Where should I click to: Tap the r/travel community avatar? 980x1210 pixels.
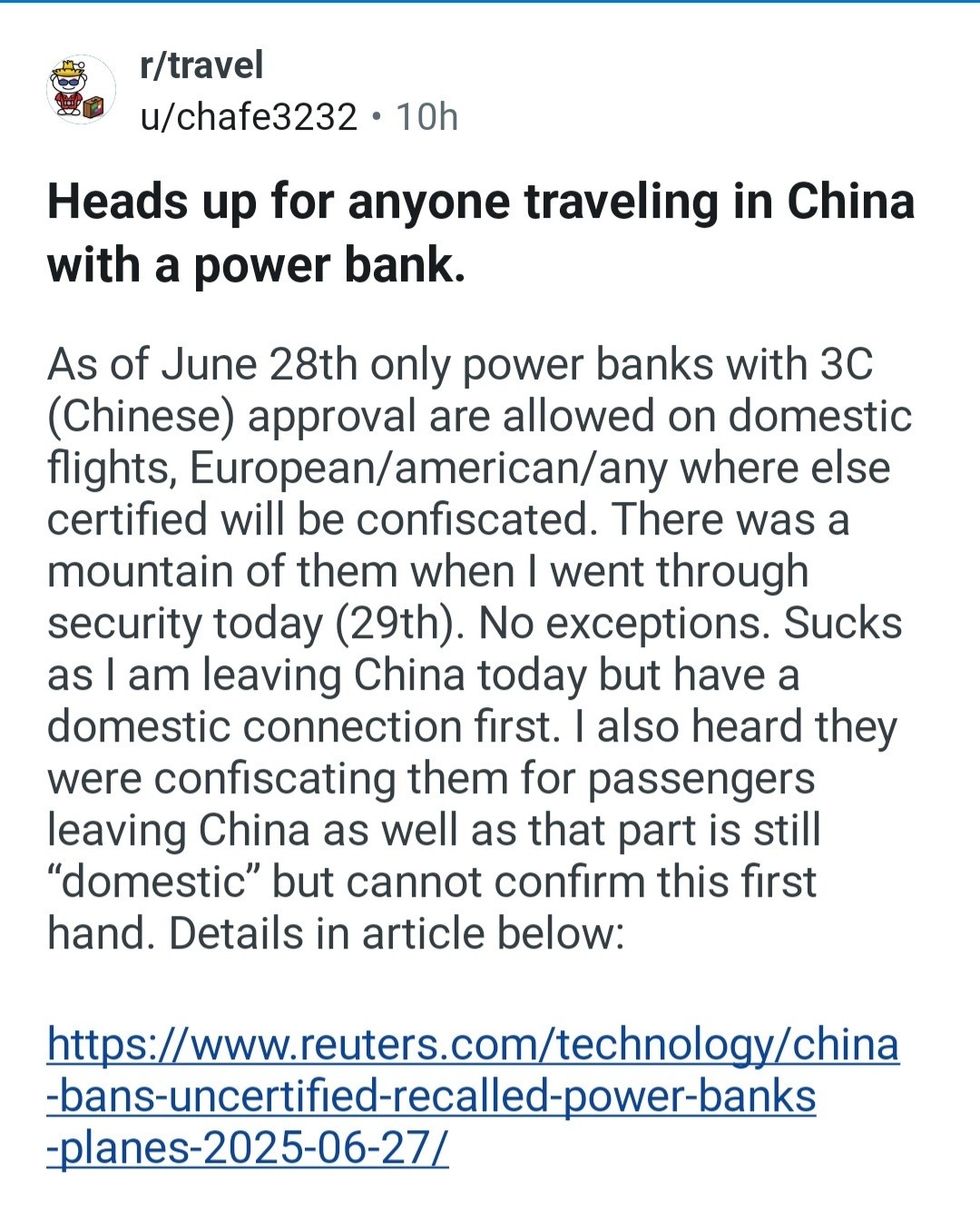coord(80,91)
